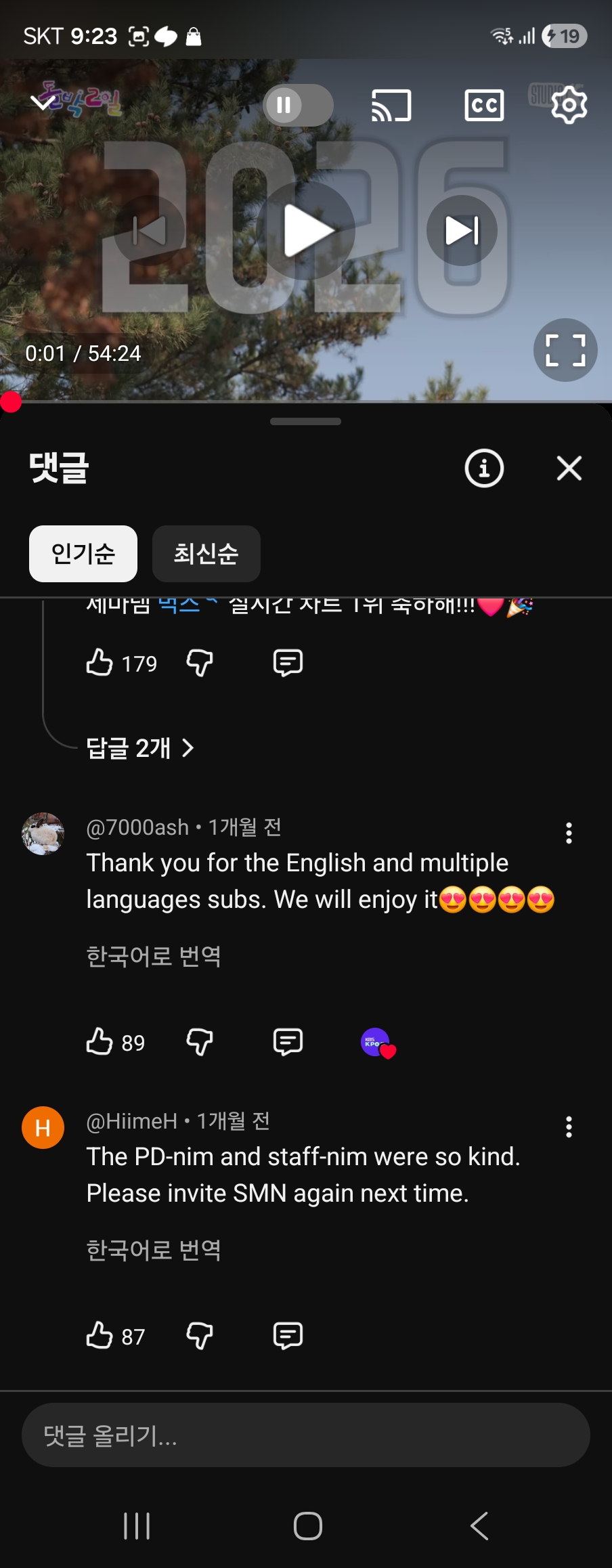Close the comments panel
612x1568 pixels.
[x=569, y=468]
